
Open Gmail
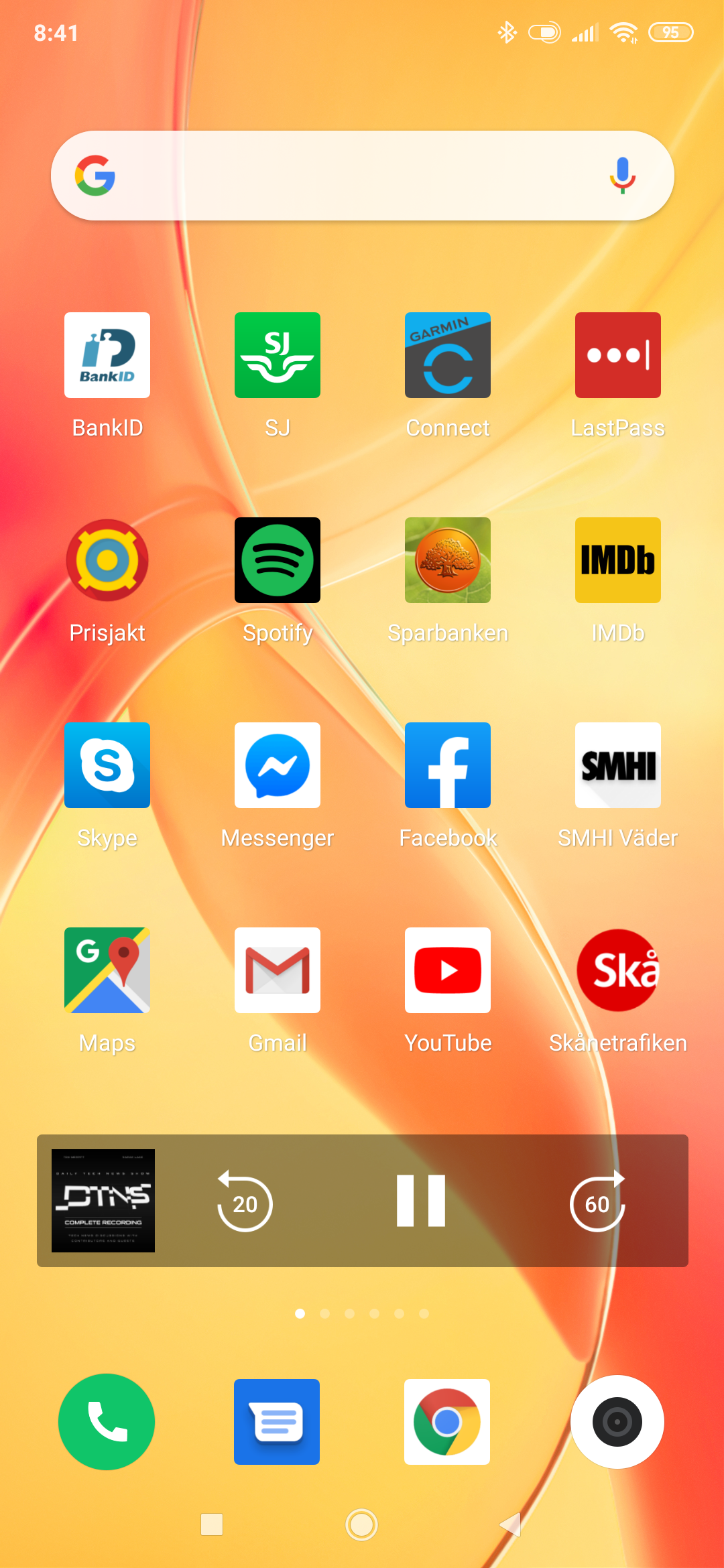[278, 970]
